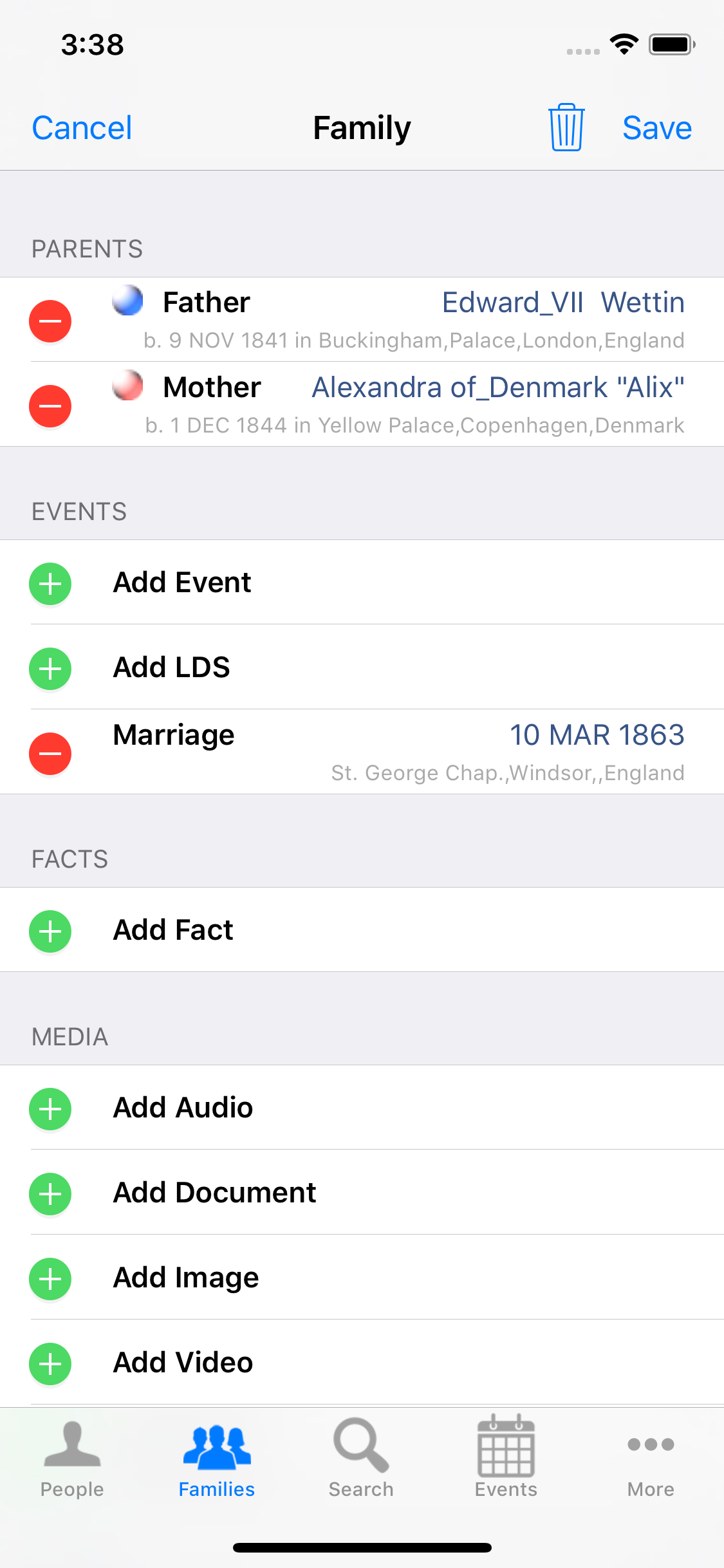
Task: Switch to the People tab
Action: [72, 1458]
